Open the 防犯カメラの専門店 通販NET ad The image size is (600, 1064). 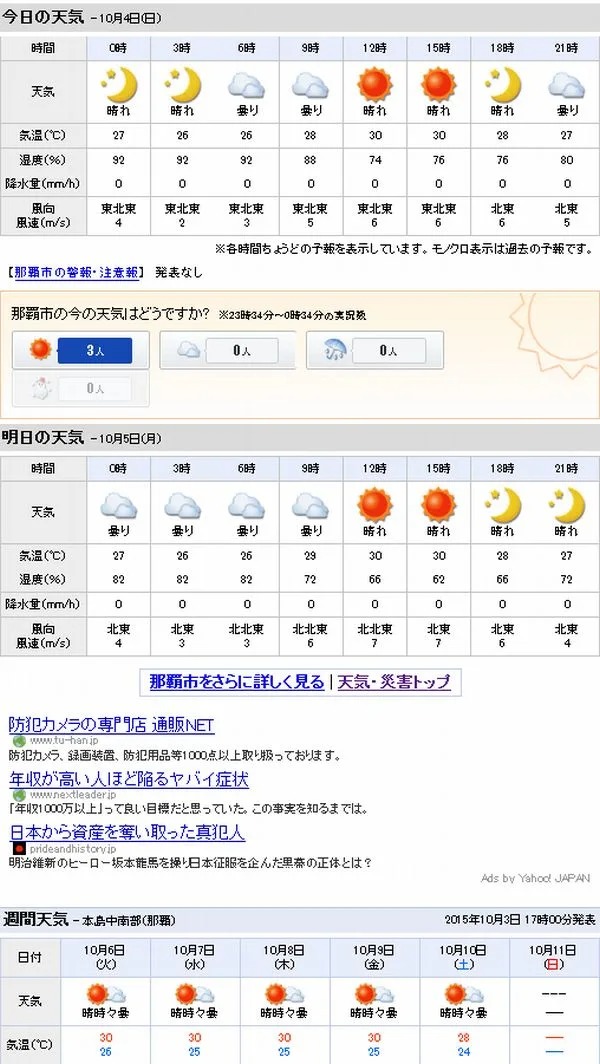pyautogui.click(x=111, y=725)
